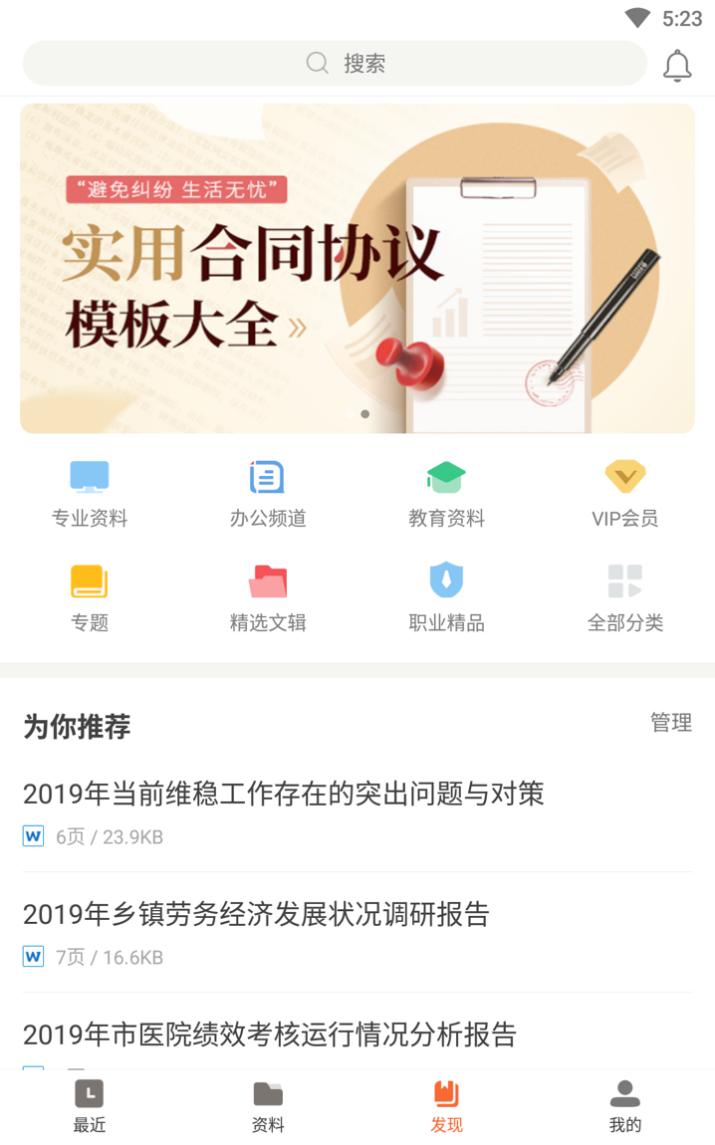The width and height of the screenshot is (715, 1145).
Task: Tap 管理 next to 为你推荐
Action: 670,723
